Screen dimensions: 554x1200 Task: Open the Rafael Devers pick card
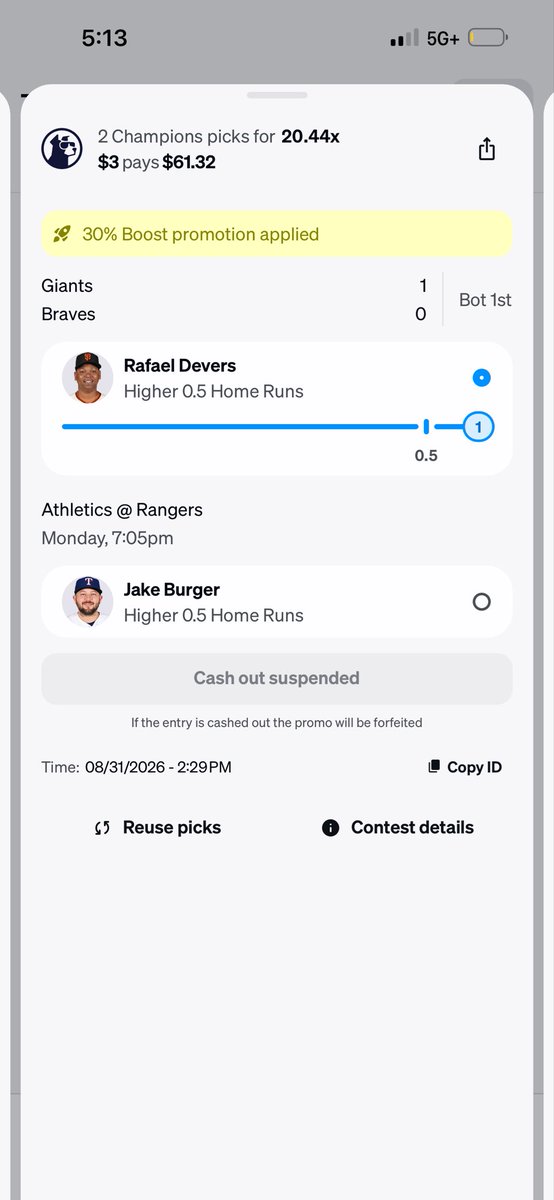277,409
